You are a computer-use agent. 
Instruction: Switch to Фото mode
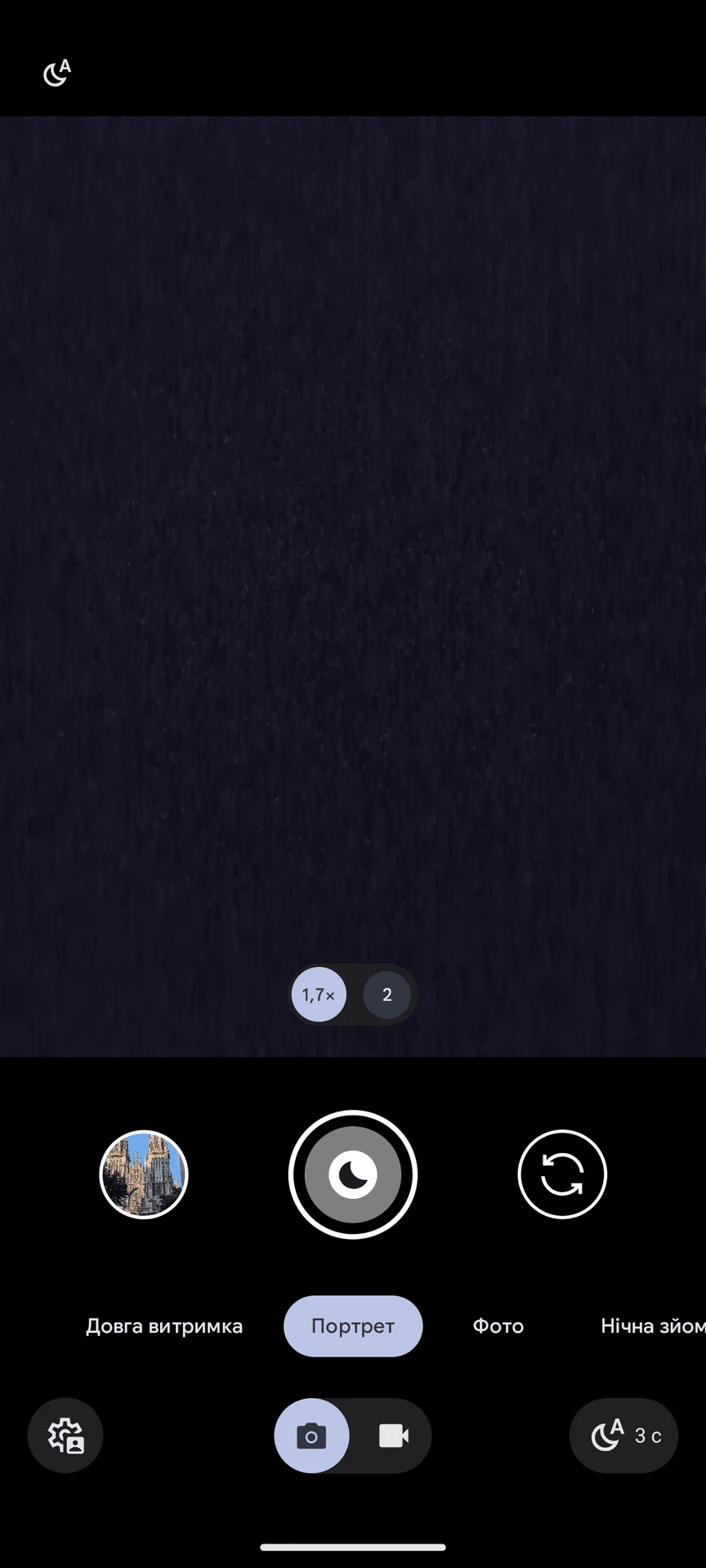pyautogui.click(x=498, y=1326)
